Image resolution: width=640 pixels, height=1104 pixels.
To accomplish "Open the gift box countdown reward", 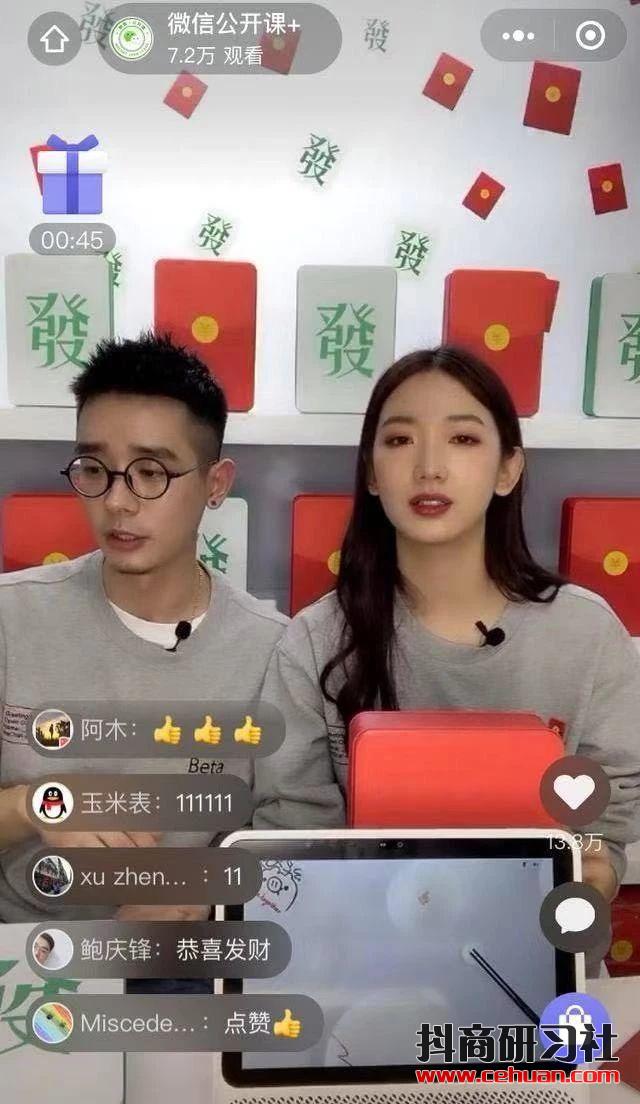I will click(72, 178).
